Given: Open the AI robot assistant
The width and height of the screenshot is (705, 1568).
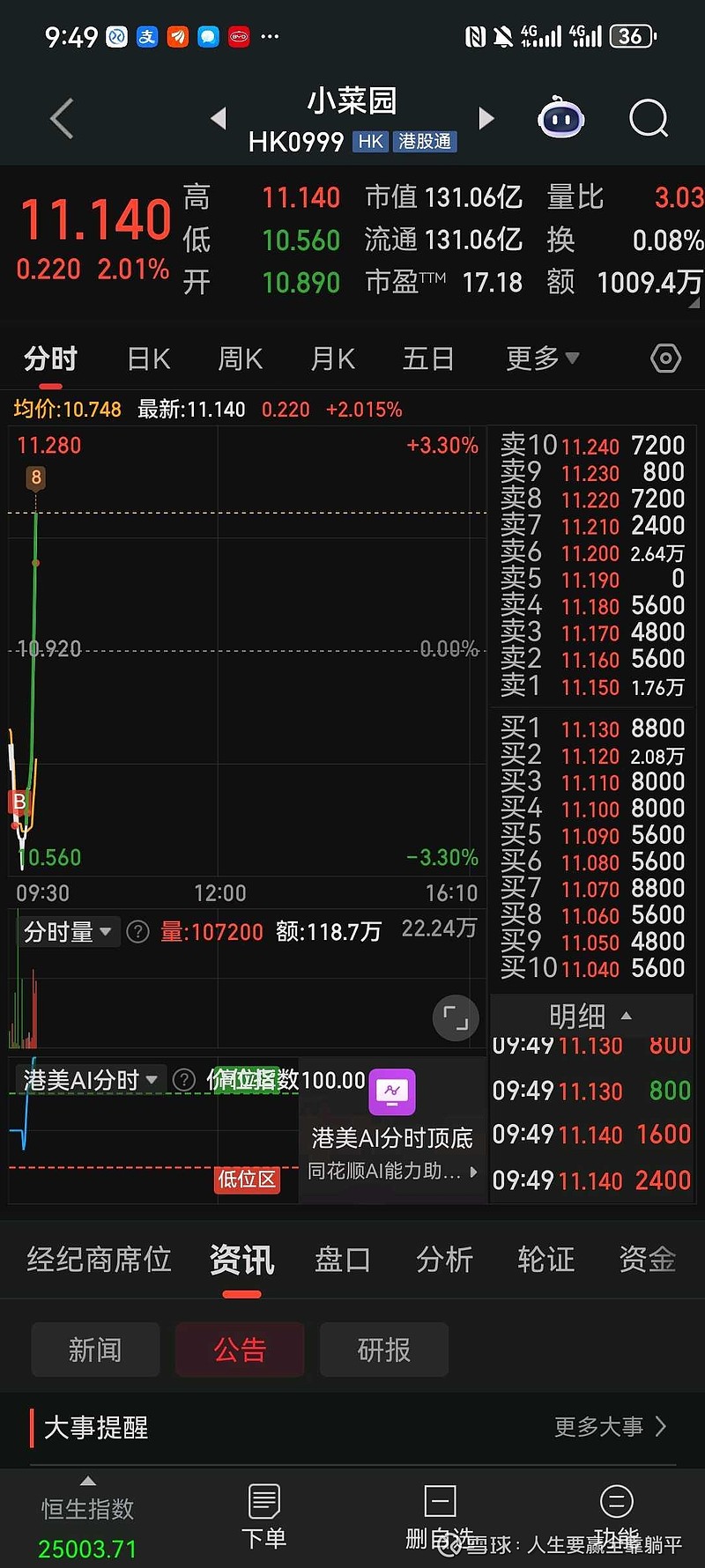Looking at the screenshot, I should coord(561,118).
